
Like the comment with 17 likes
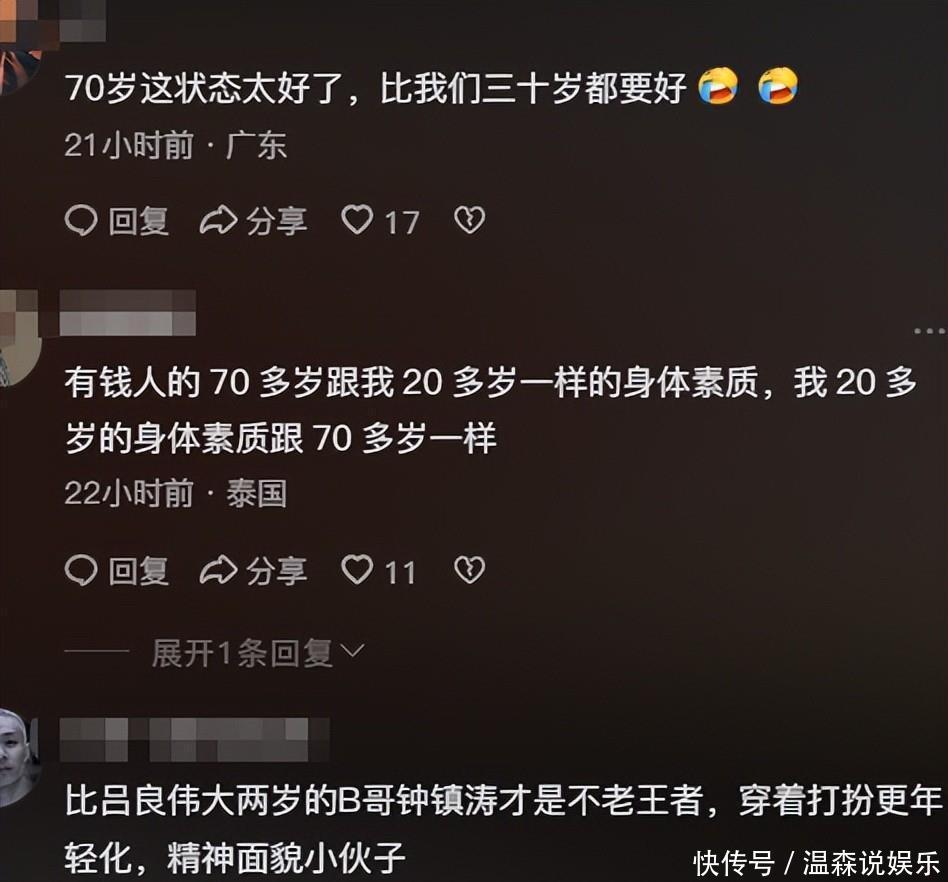380,221
